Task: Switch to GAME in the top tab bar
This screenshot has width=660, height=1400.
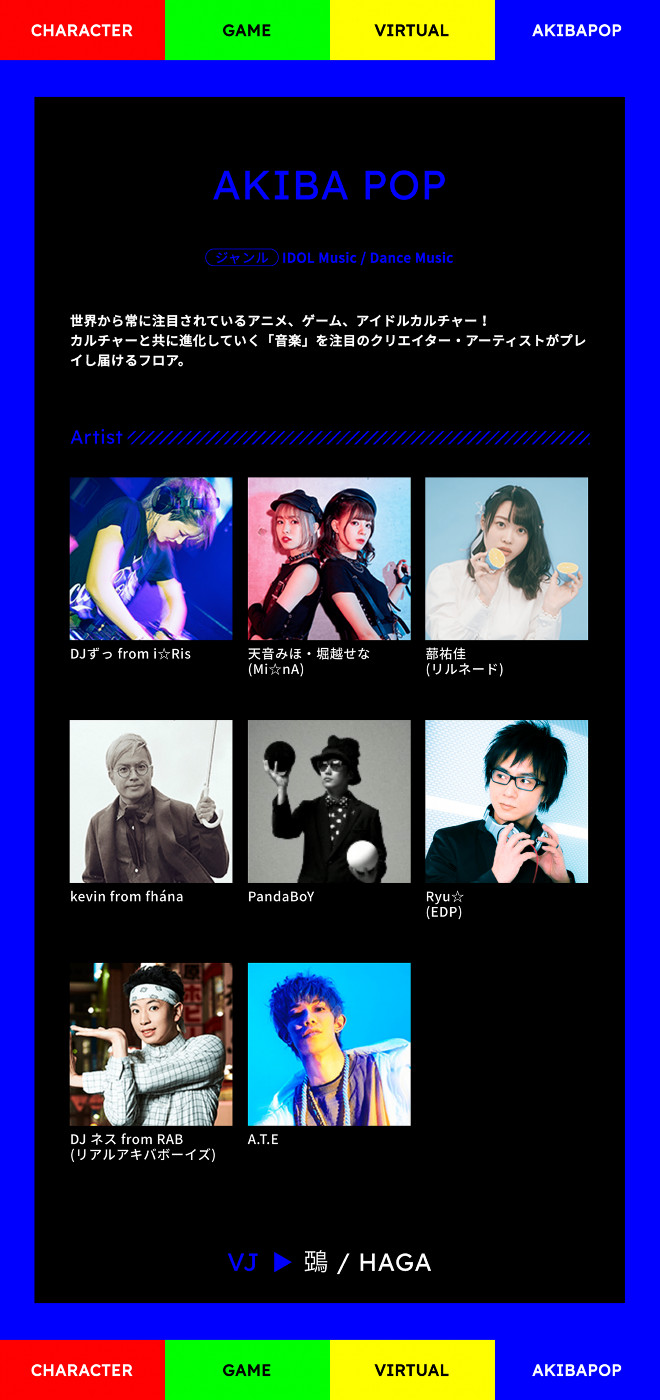Action: (247, 30)
